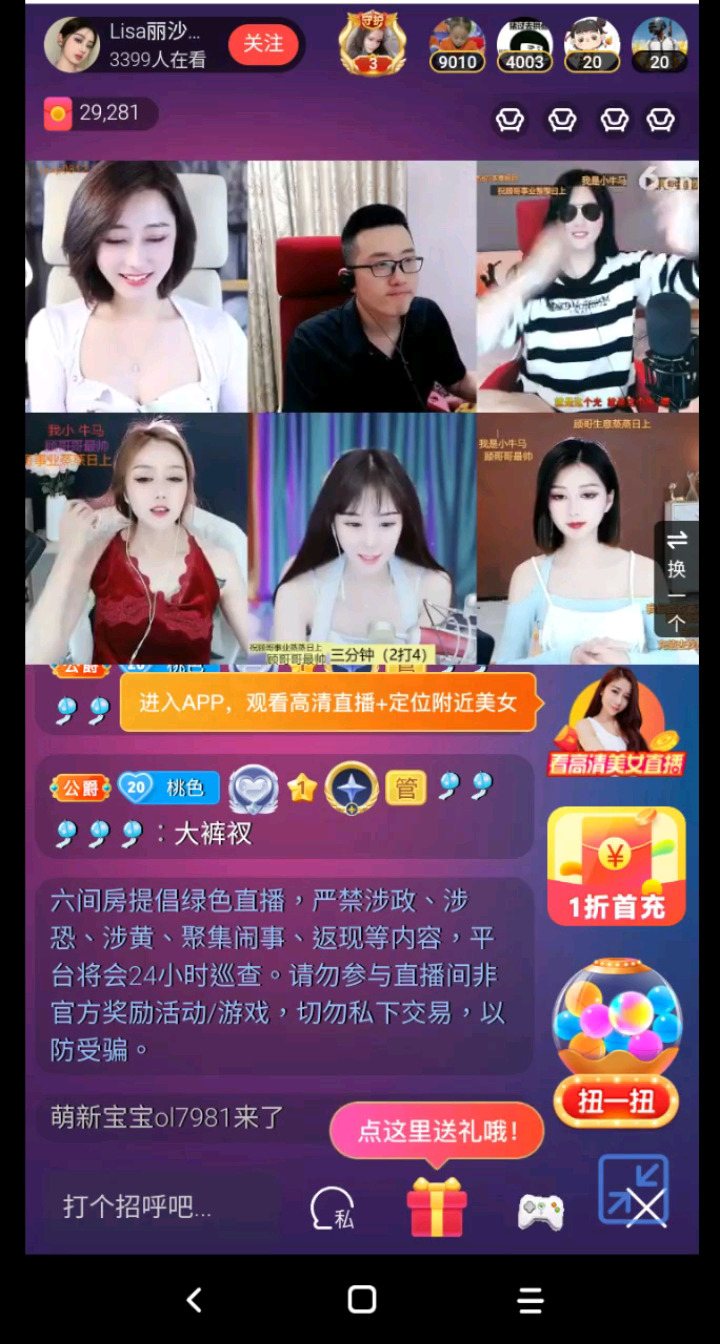View top contributor with 9010 score

457,45
